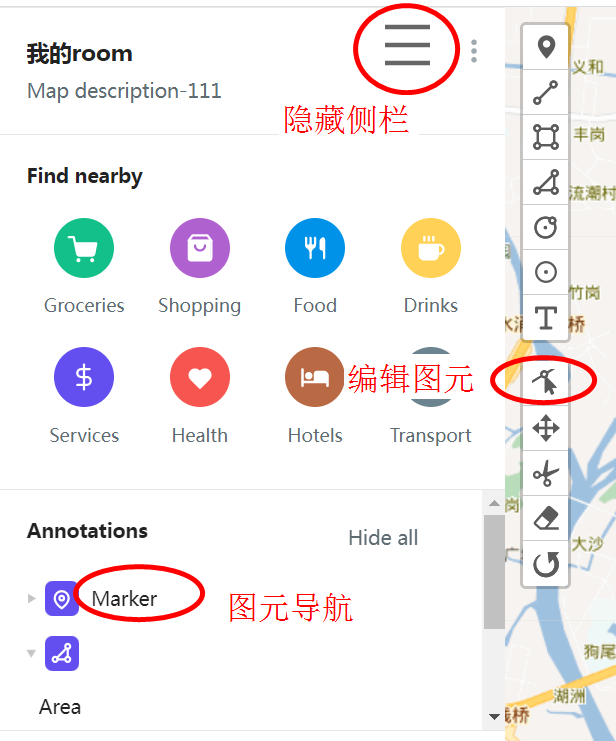Image resolution: width=616 pixels, height=741 pixels.
Task: Select the draw line tool
Action: (x=546, y=92)
